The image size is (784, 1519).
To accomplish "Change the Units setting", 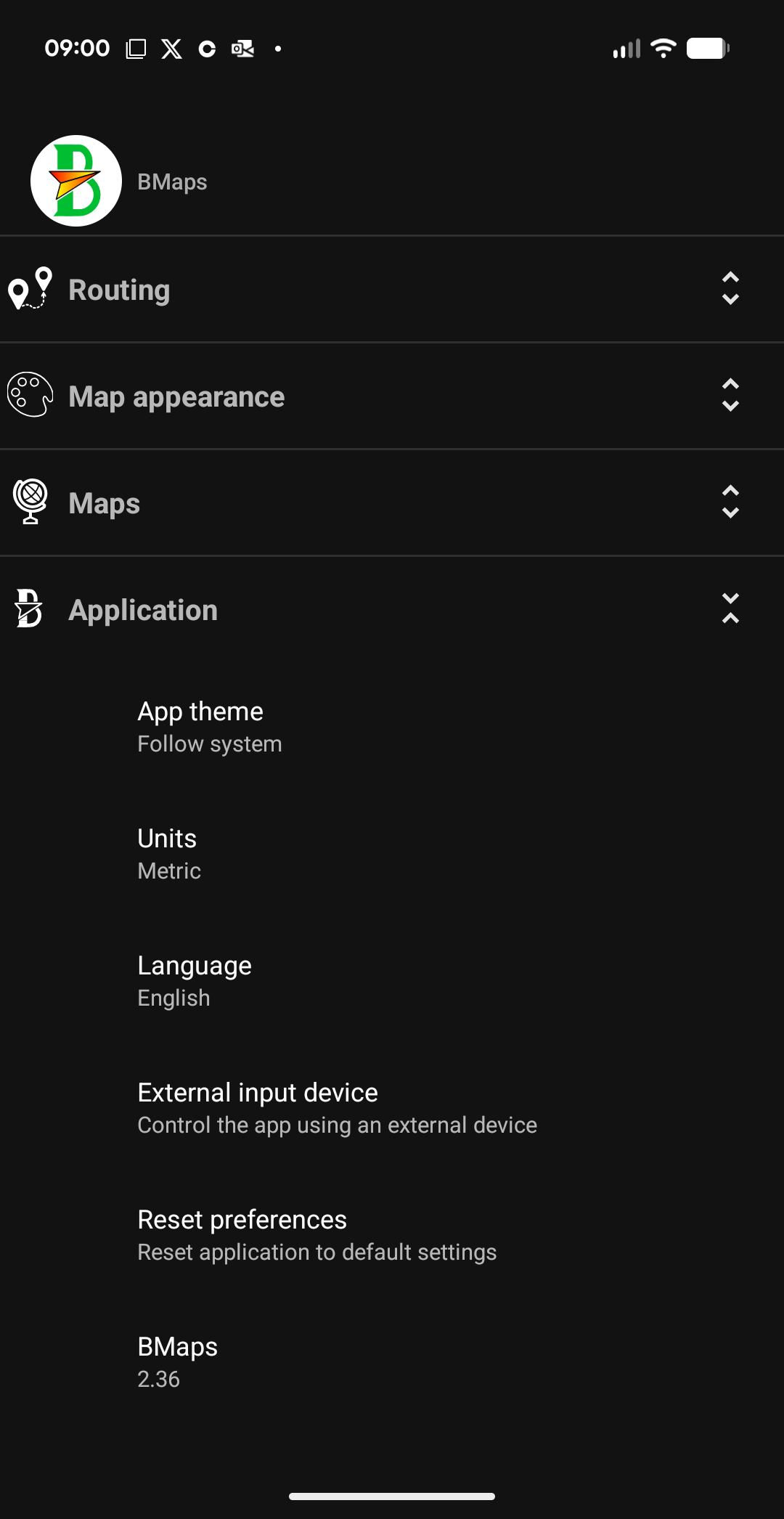I will tap(392, 854).
